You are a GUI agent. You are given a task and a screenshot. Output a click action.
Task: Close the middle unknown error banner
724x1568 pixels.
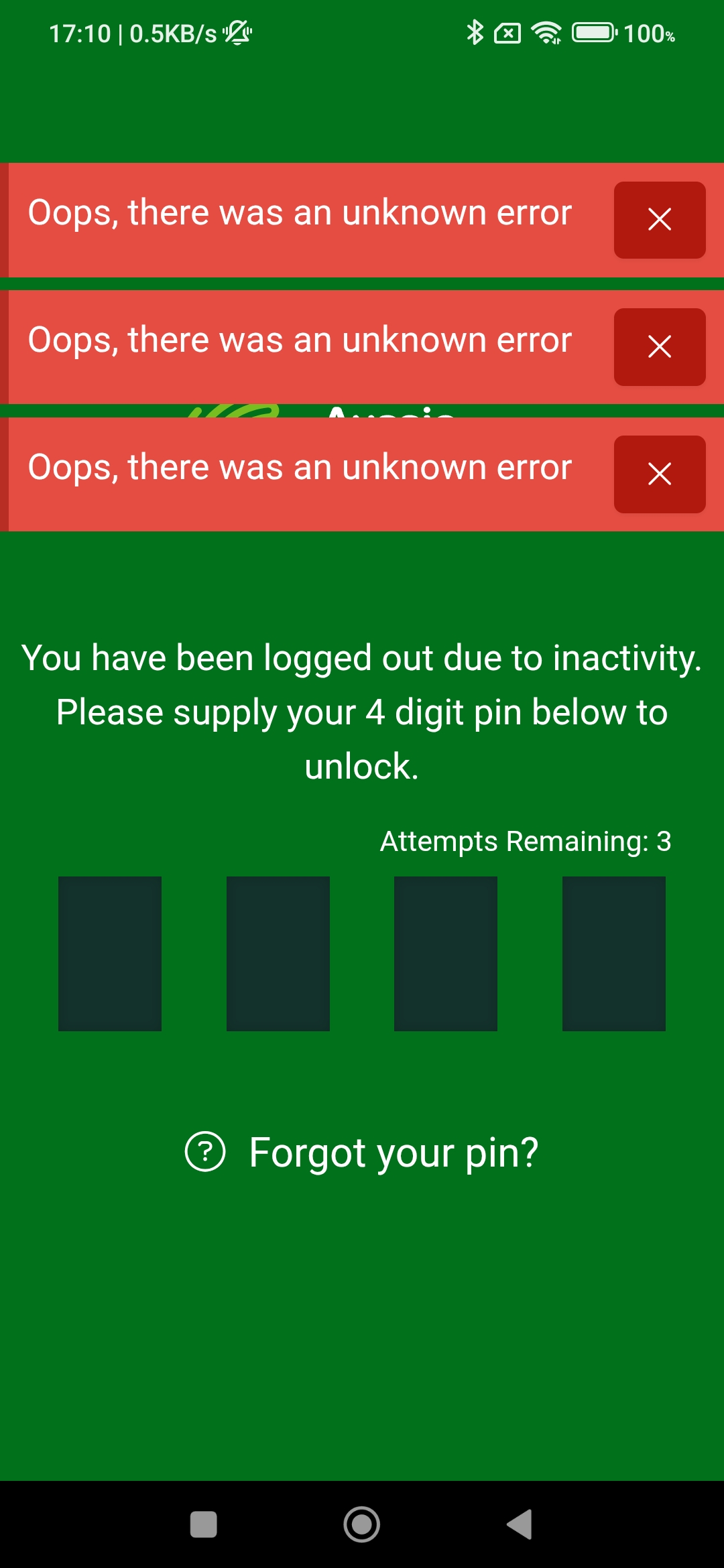pyautogui.click(x=659, y=347)
